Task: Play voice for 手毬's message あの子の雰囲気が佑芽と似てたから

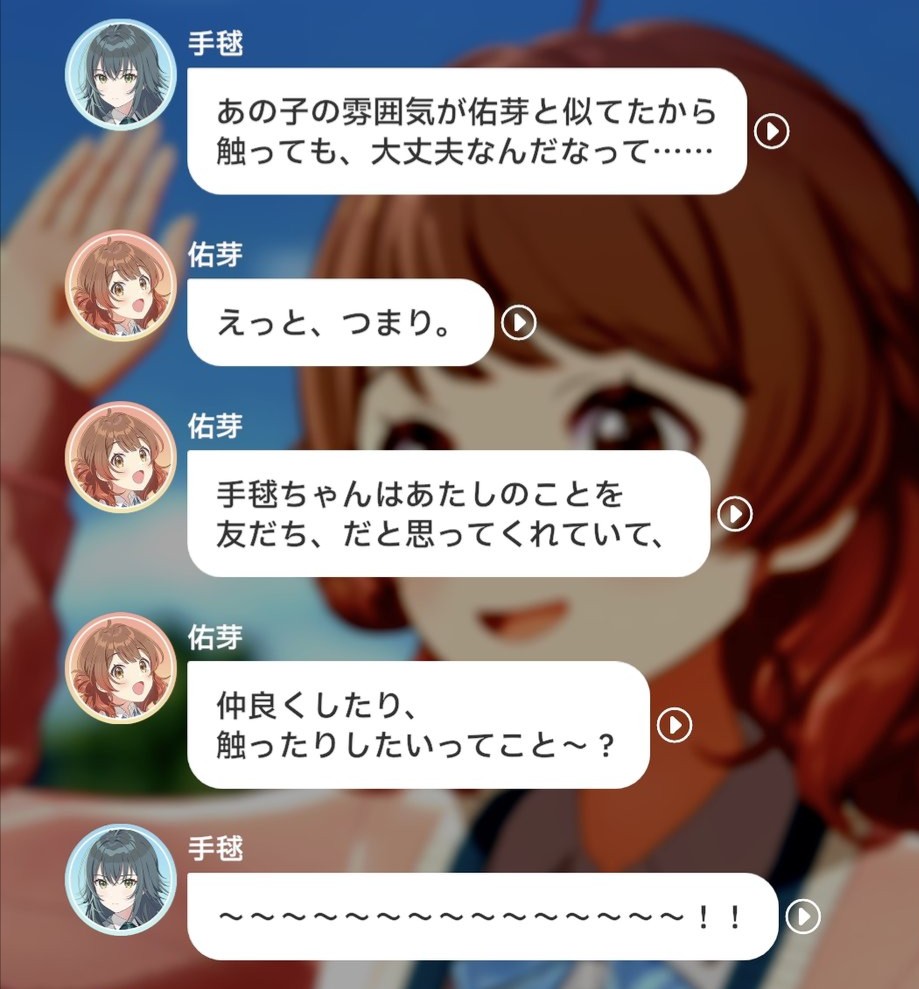Action: pyautogui.click(x=771, y=131)
